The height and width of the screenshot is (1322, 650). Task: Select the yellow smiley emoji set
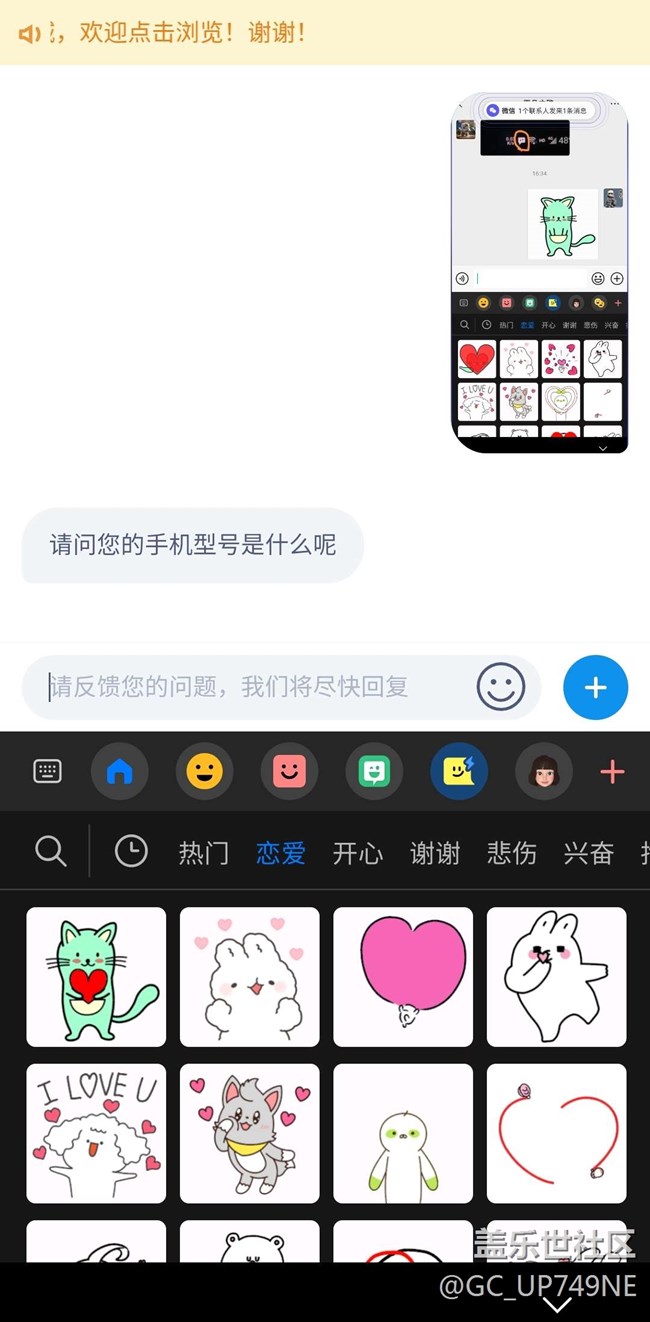coord(205,771)
